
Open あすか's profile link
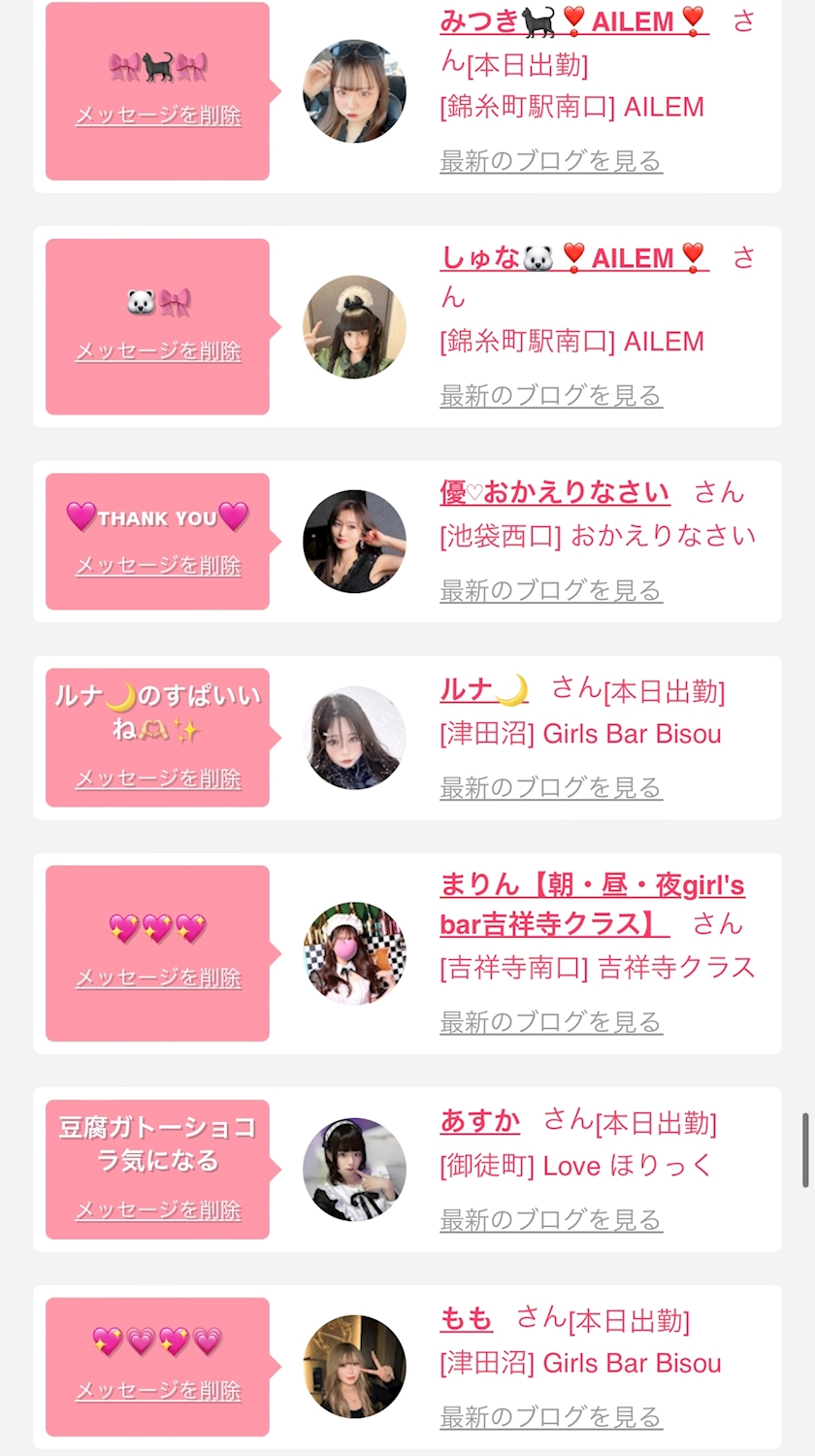coord(480,1121)
